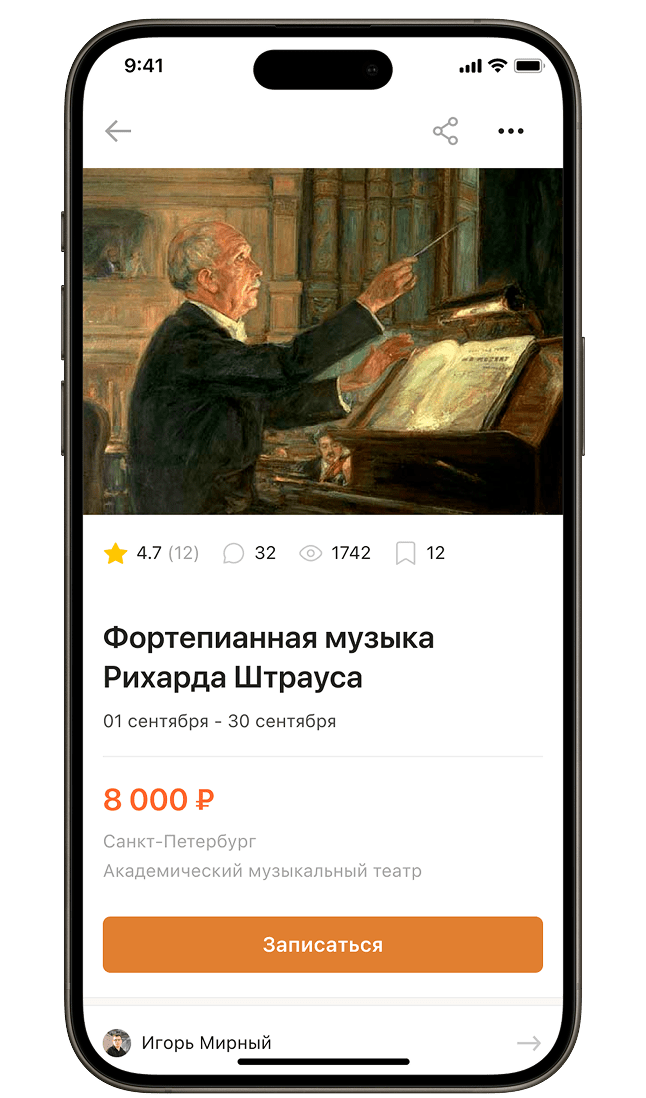Bookmark this event

405,553
